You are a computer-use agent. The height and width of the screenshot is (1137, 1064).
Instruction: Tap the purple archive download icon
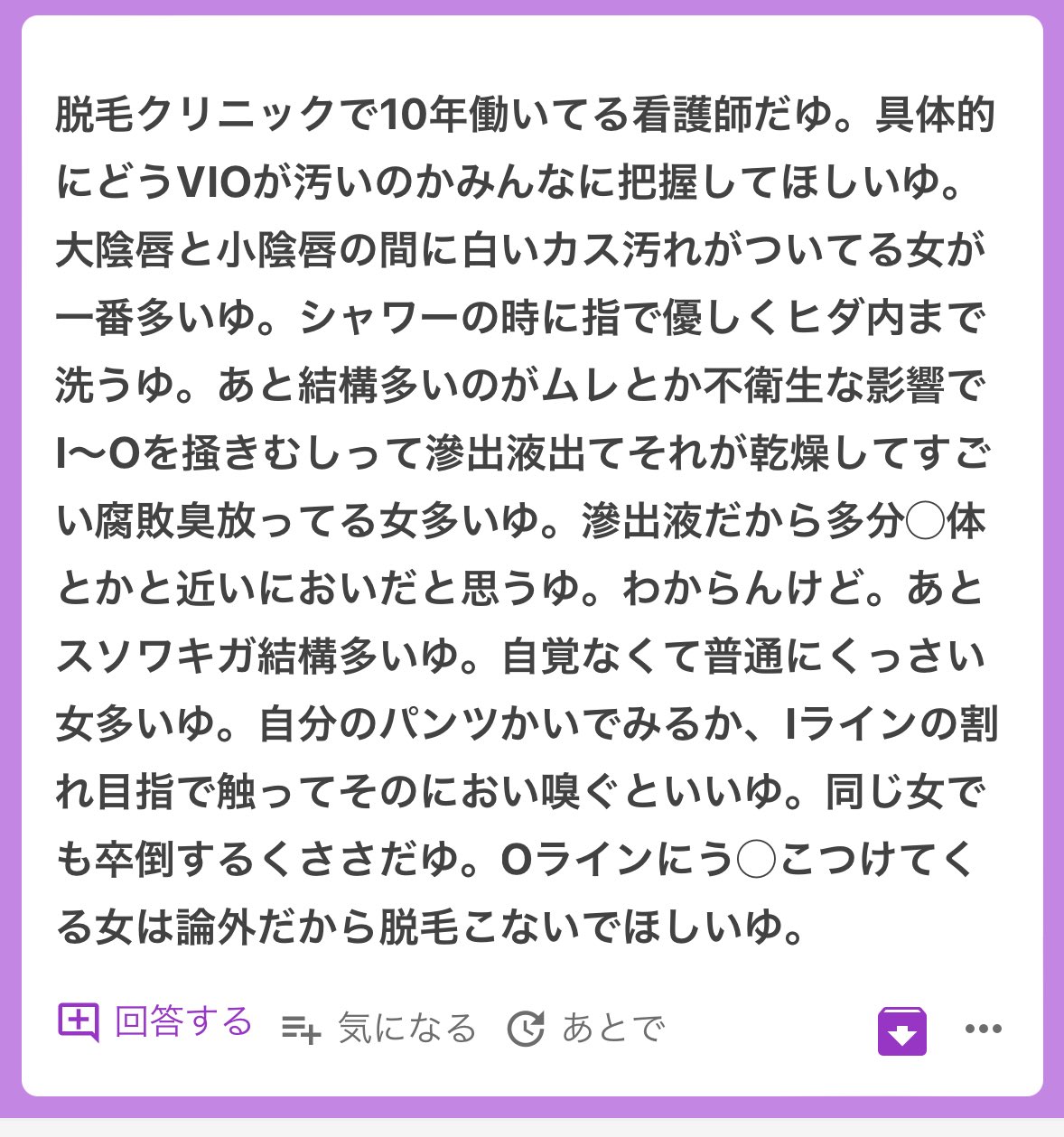click(901, 1030)
